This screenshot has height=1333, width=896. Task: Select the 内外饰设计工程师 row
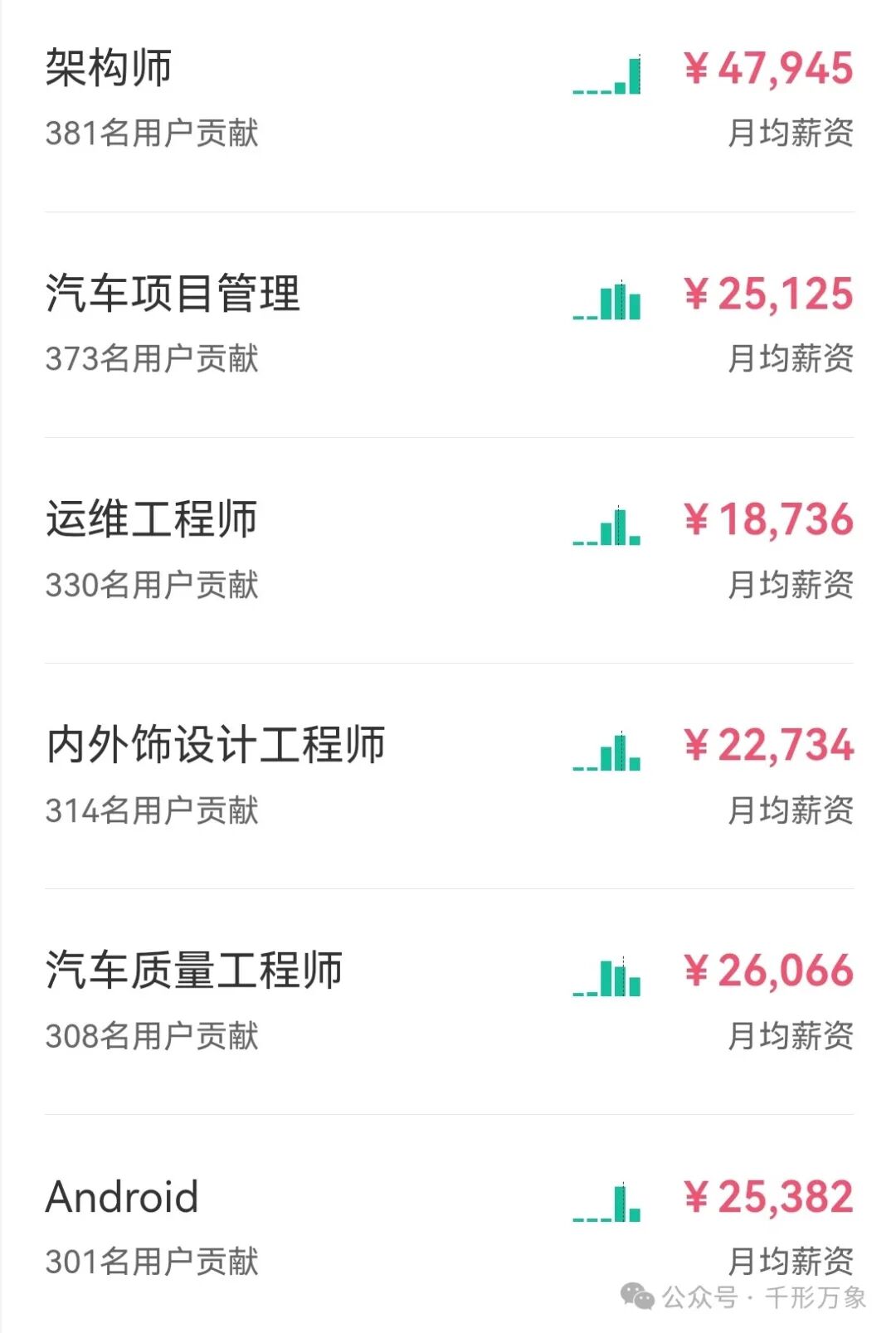point(448,776)
